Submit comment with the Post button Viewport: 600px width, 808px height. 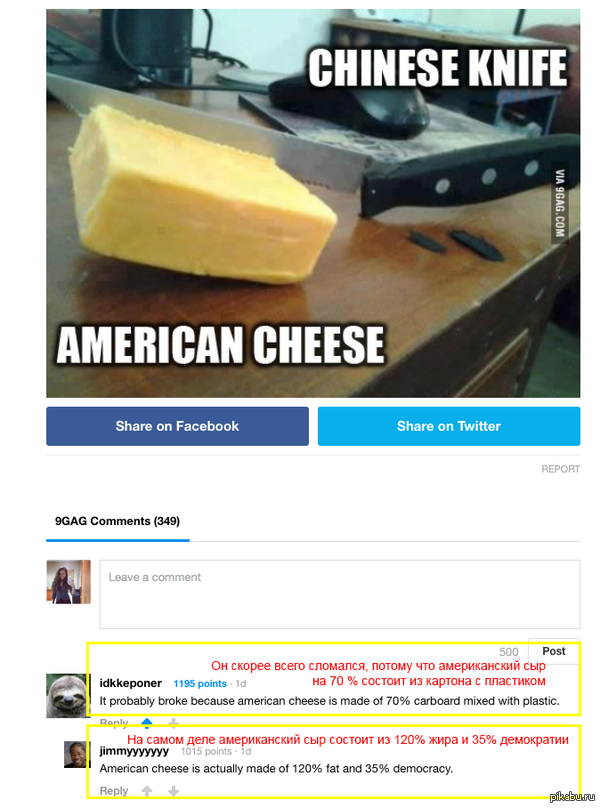(553, 651)
